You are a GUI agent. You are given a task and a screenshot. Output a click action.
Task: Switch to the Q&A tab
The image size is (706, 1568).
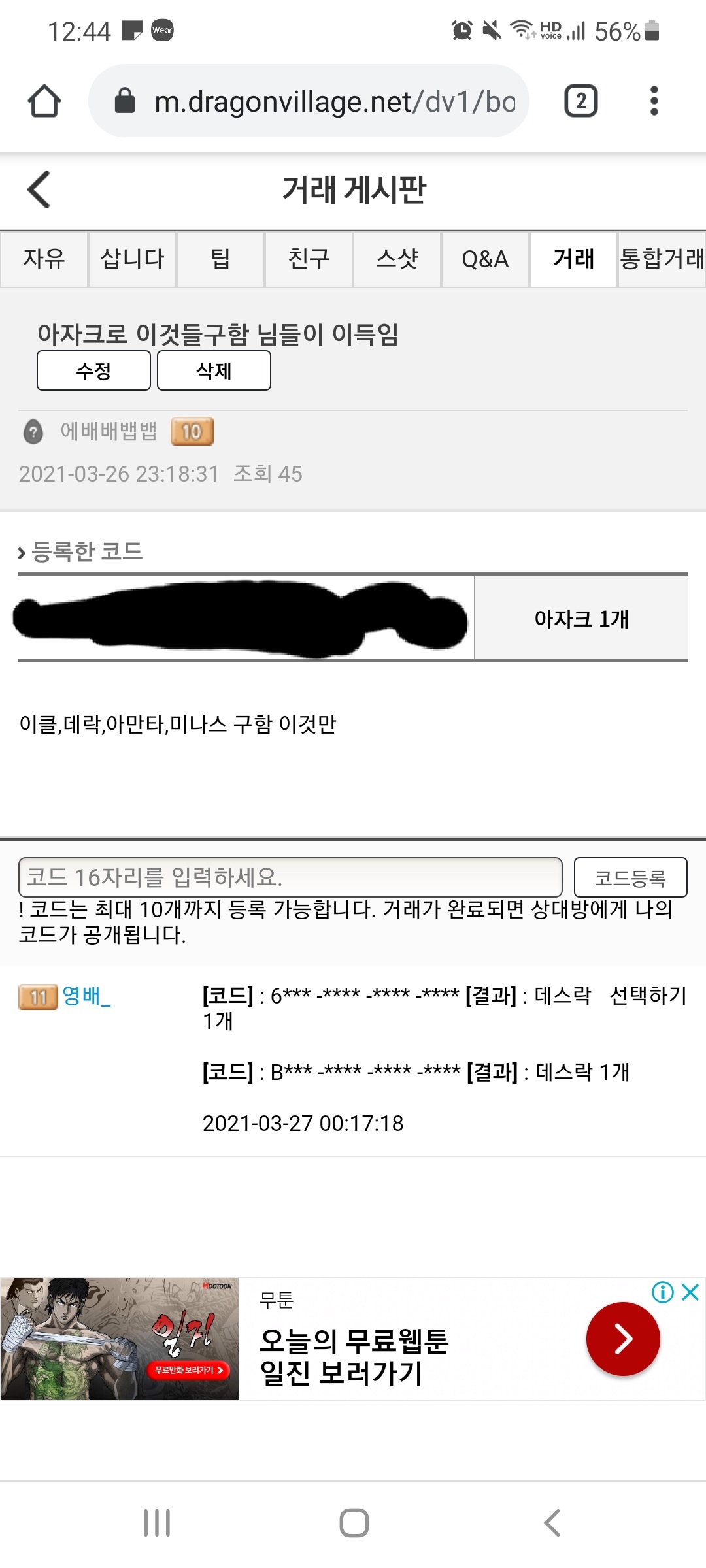coord(485,259)
